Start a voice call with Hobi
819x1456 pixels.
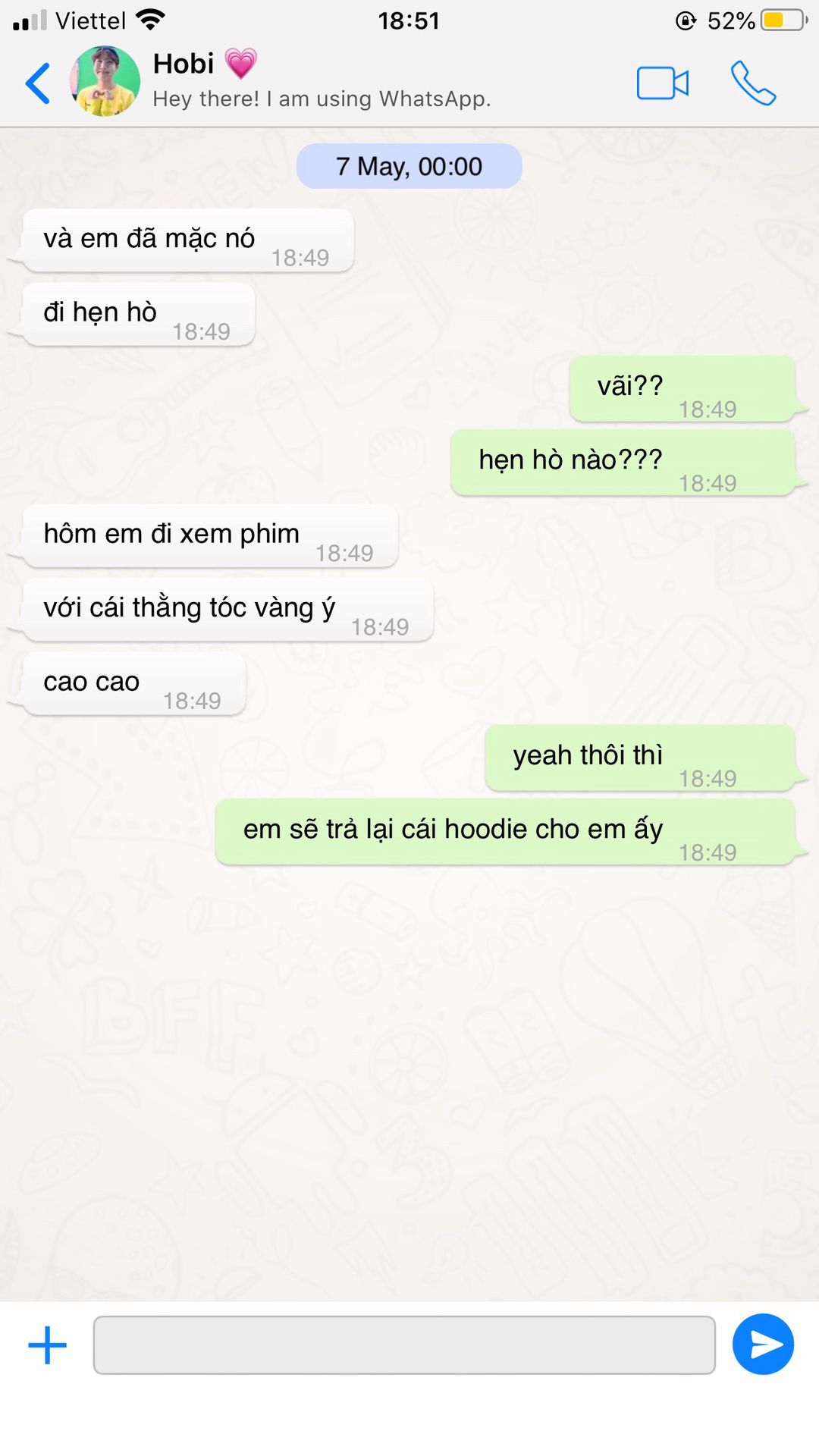click(753, 83)
